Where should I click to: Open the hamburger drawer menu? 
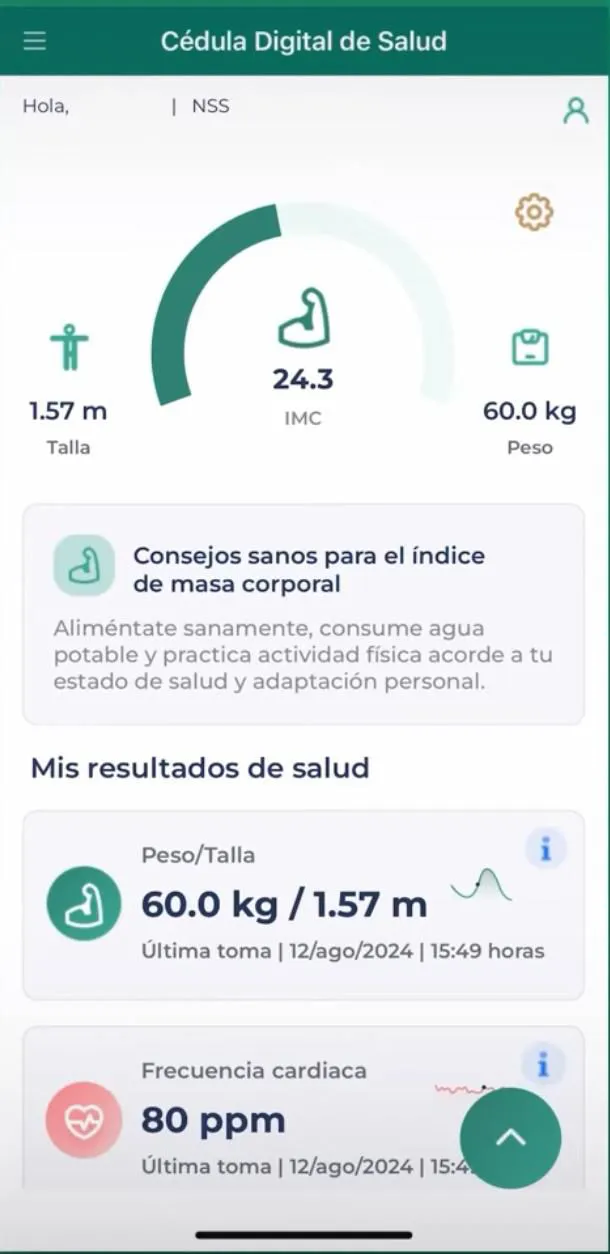click(35, 41)
